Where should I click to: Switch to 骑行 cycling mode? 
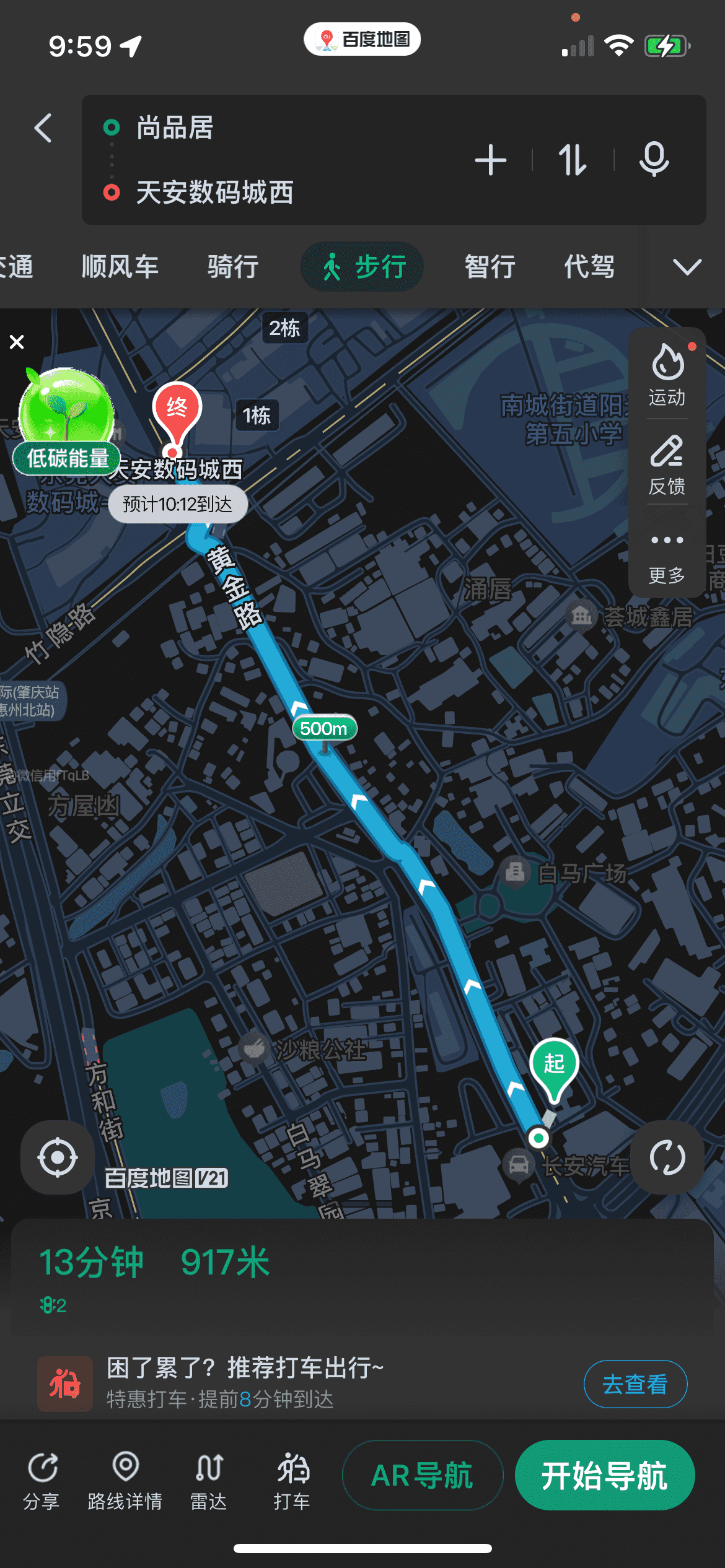coord(233,267)
